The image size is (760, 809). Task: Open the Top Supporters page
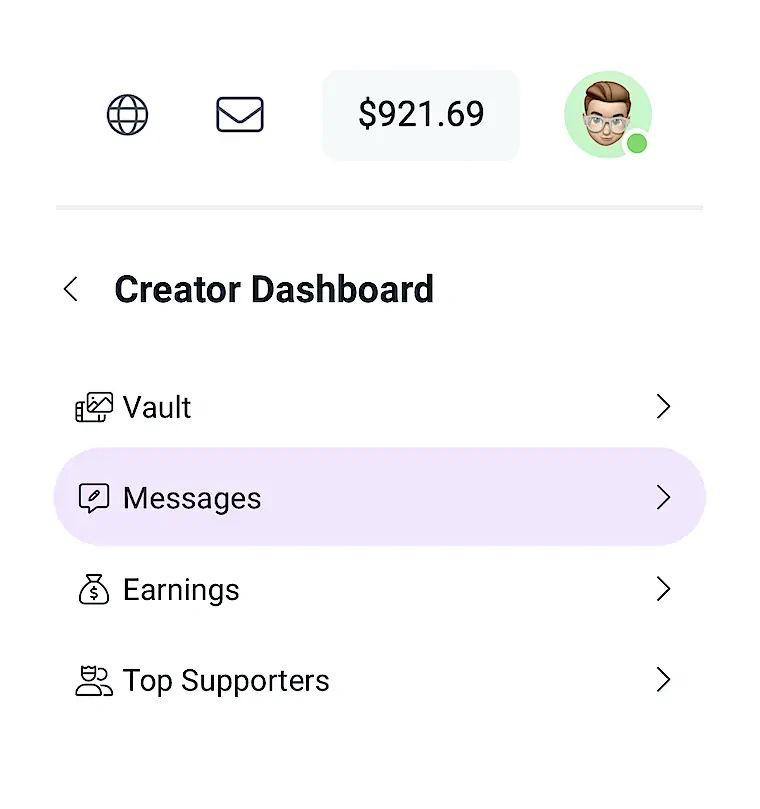(226, 680)
